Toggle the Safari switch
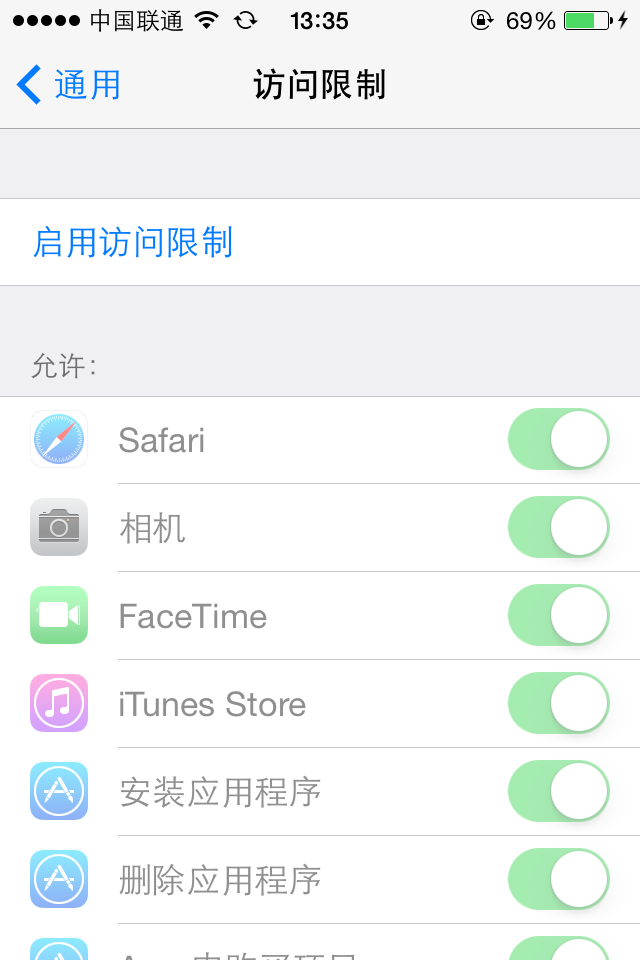 point(559,439)
